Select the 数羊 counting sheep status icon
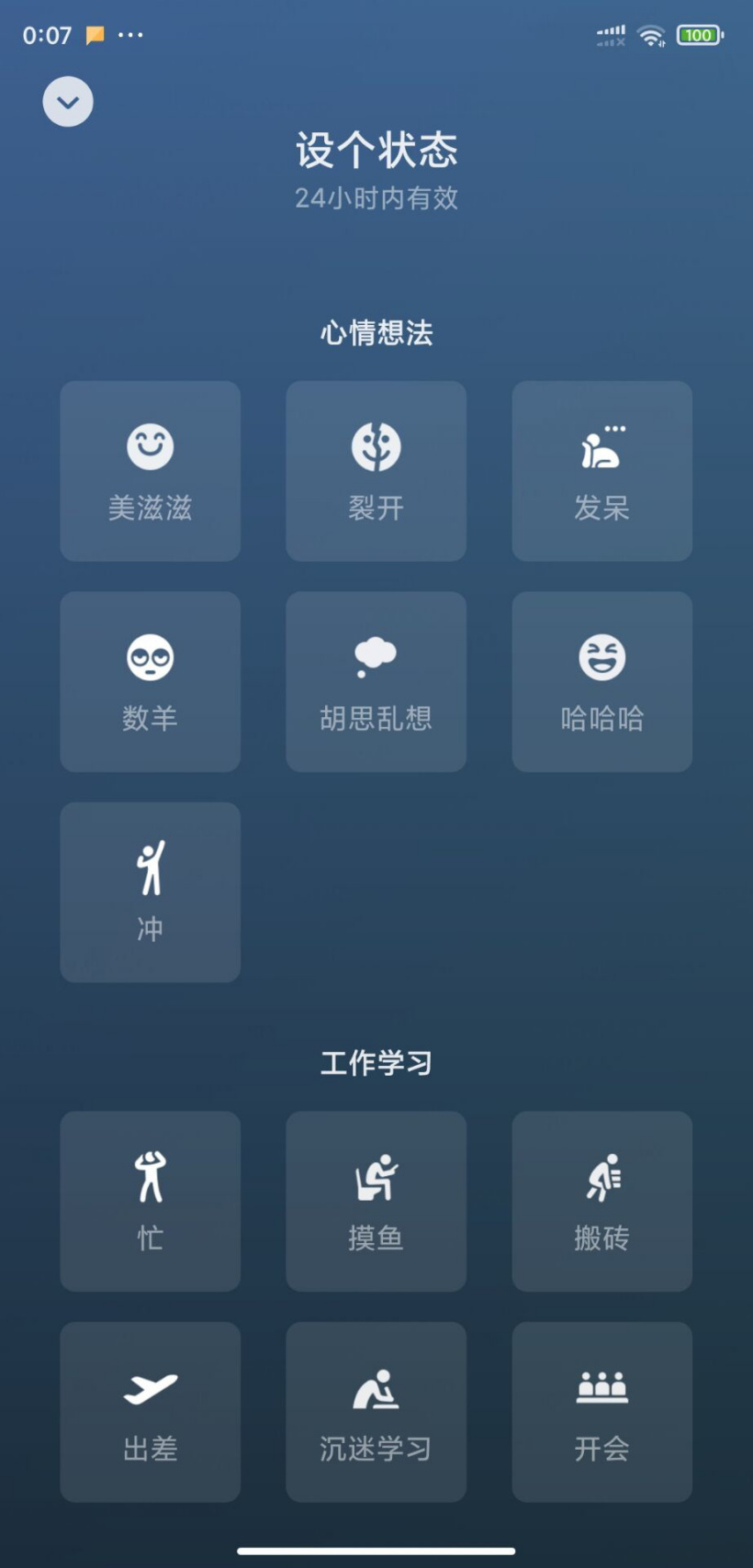 (x=150, y=681)
